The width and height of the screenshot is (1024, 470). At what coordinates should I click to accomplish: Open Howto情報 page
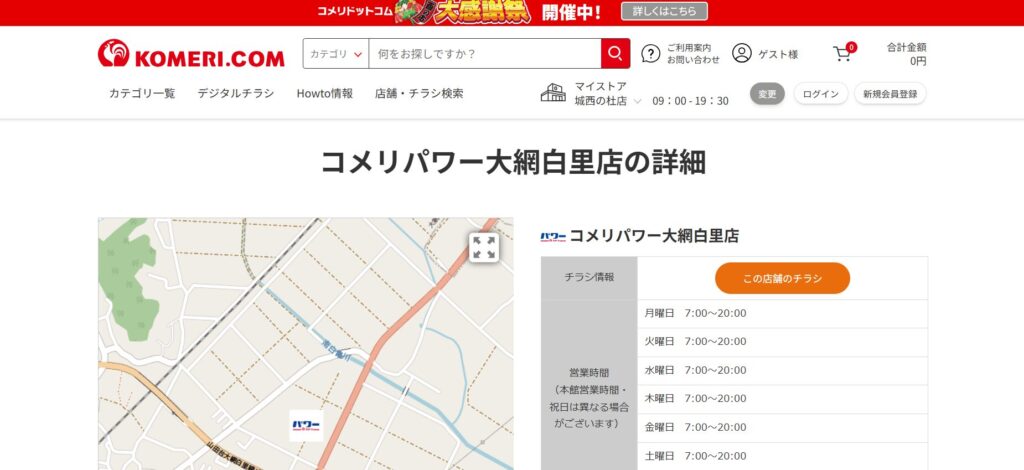[x=324, y=93]
